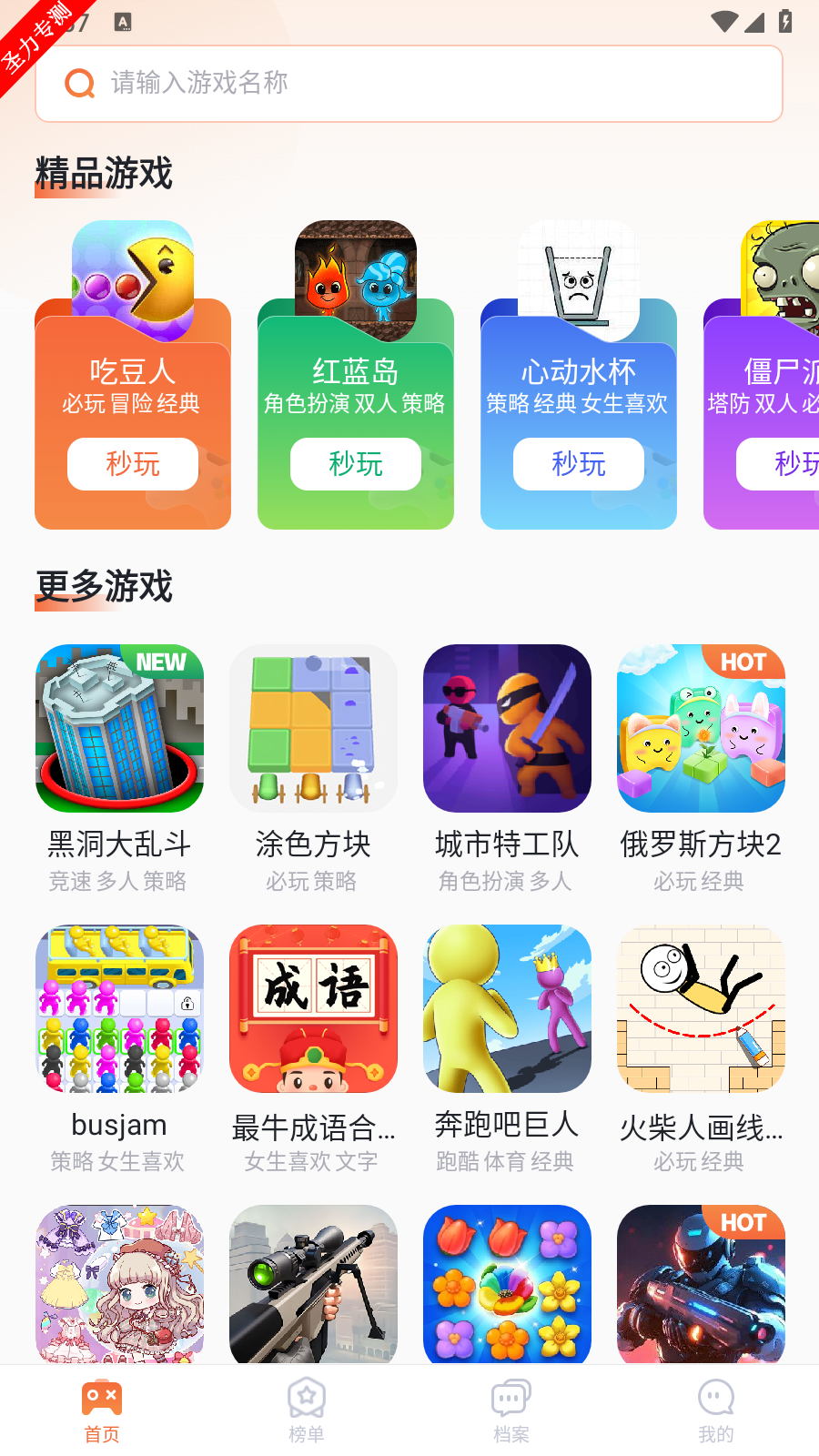Tap 秒玩 on the 红蓝岛 card

pos(356,464)
